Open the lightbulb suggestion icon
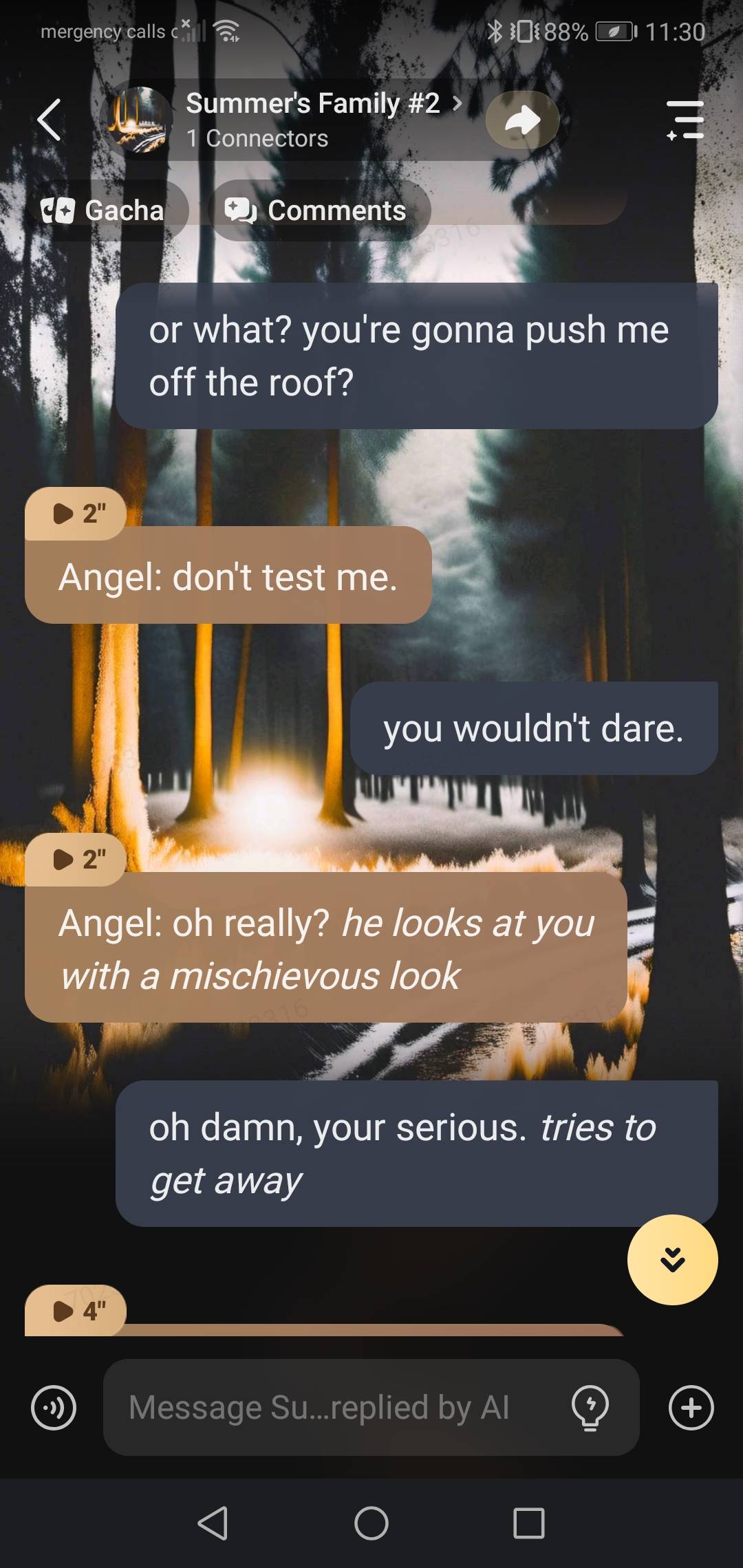743x1568 pixels. 590,1407
